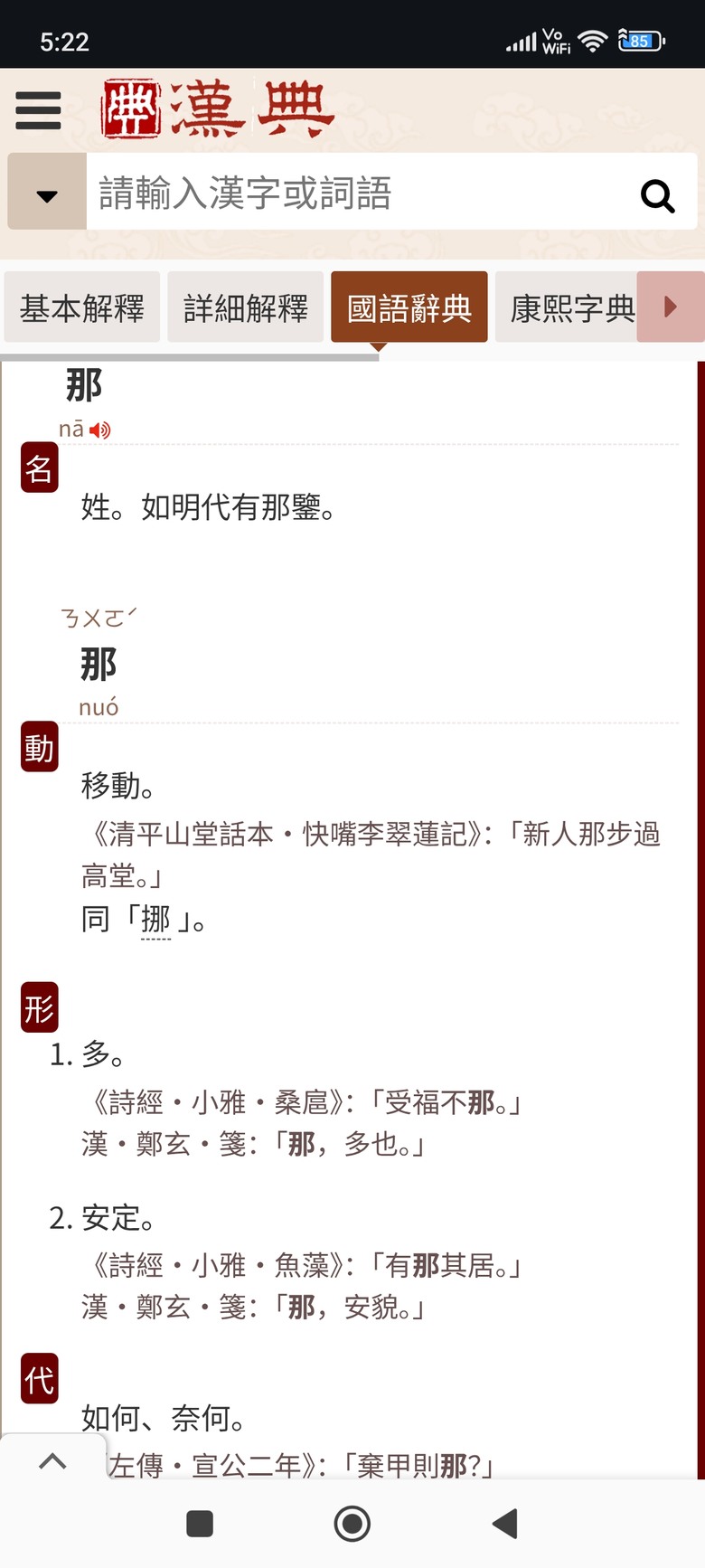Expand the search type dropdown
Image resolution: width=705 pixels, height=1568 pixels.
47,193
